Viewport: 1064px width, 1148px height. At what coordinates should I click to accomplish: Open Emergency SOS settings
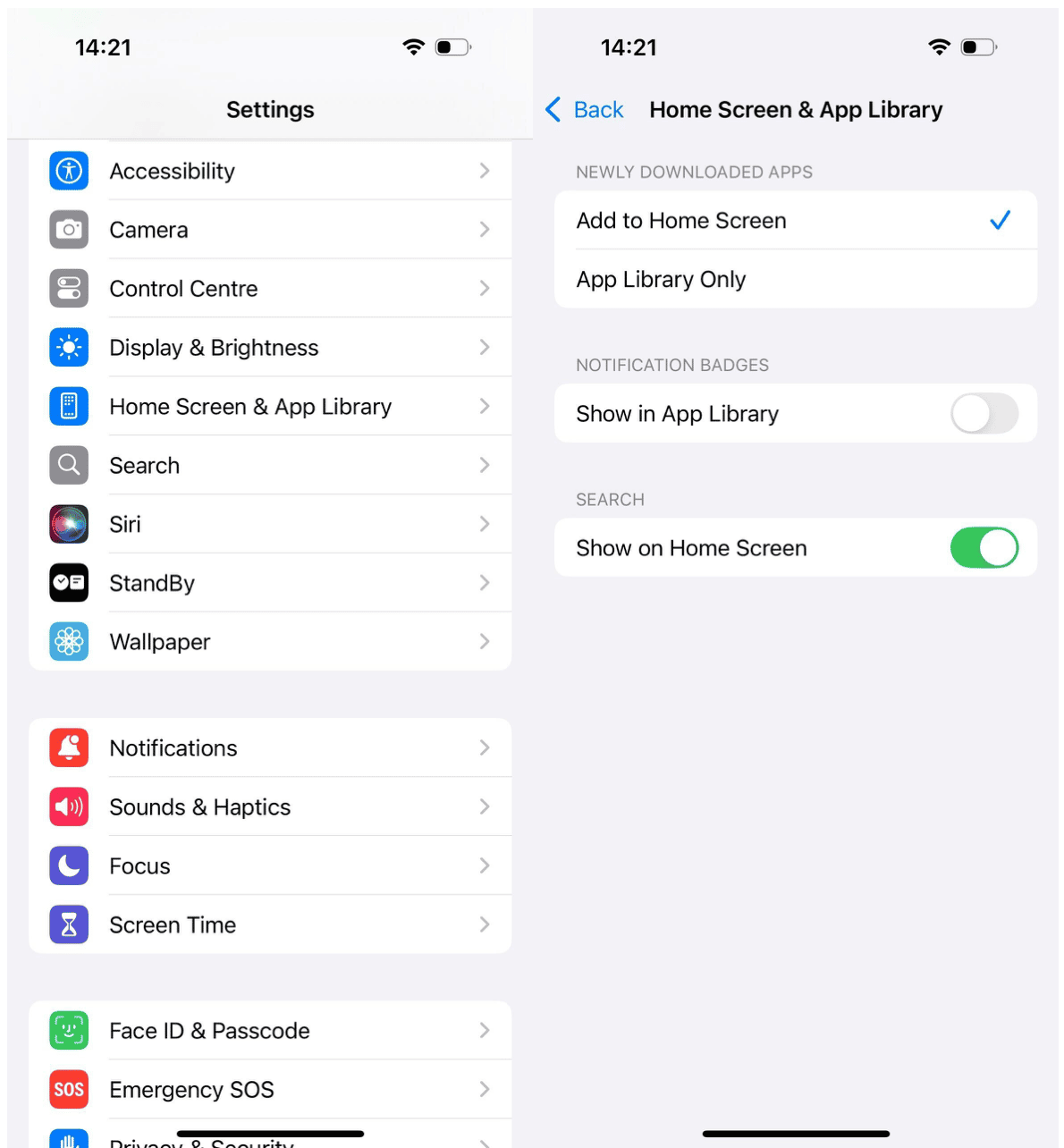[270, 1090]
